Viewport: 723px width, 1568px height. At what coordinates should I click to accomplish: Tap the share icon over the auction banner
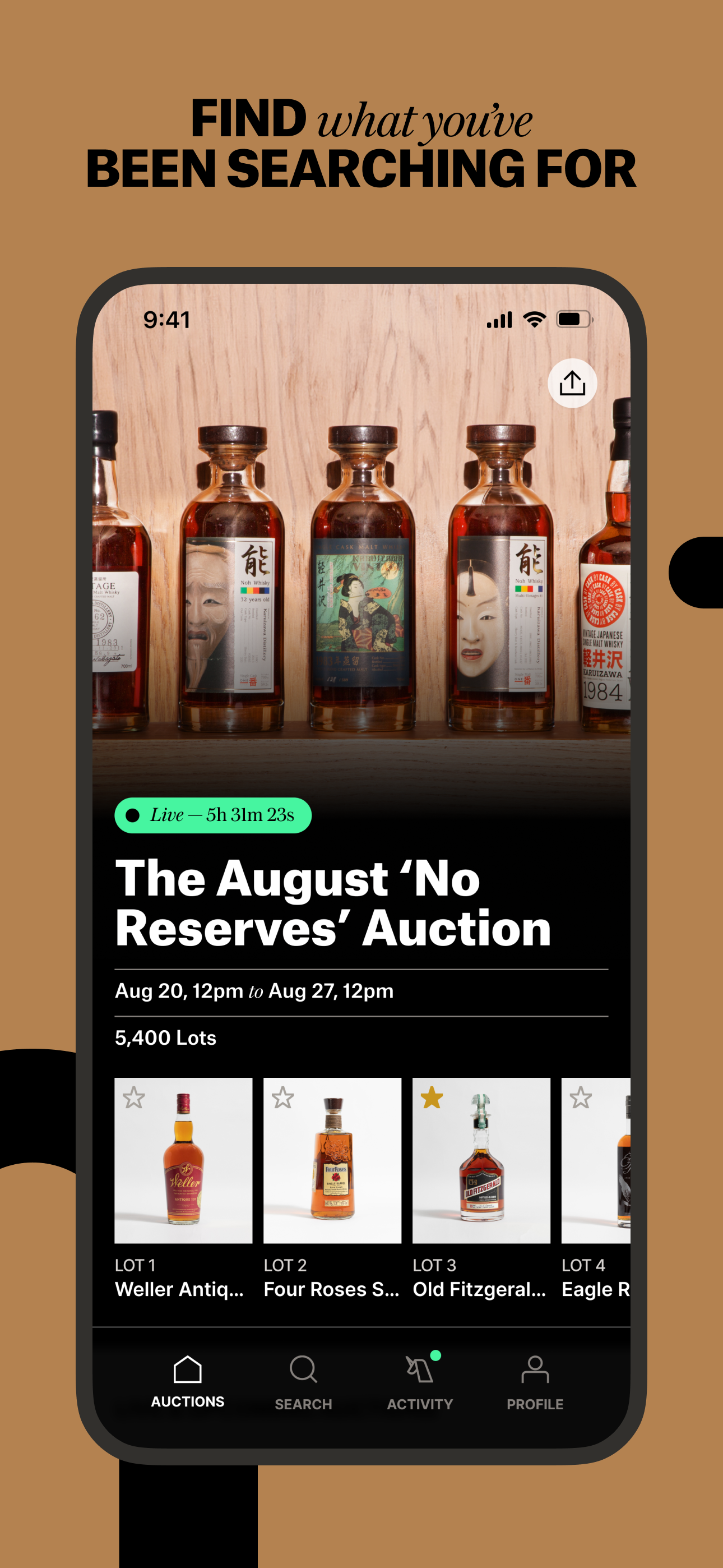[x=573, y=384]
